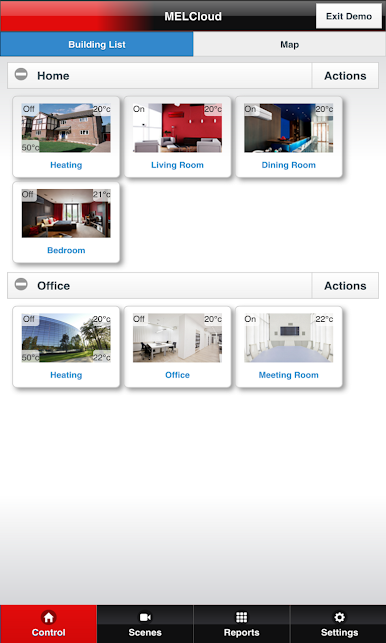
Task: Open the Home Heating device card
Action: pyautogui.click(x=66, y=137)
